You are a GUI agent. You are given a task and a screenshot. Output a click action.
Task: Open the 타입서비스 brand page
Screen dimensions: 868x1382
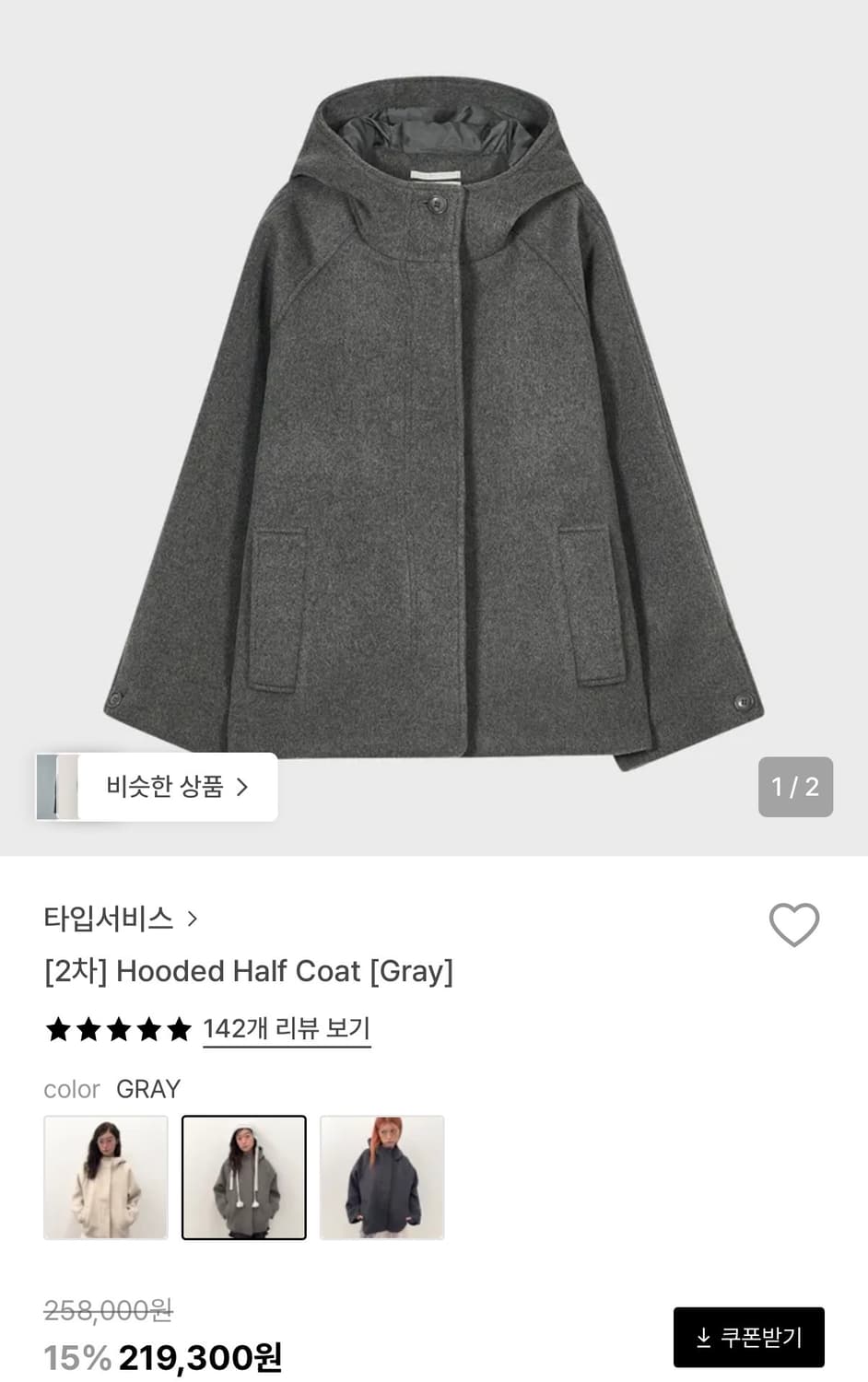tap(108, 919)
